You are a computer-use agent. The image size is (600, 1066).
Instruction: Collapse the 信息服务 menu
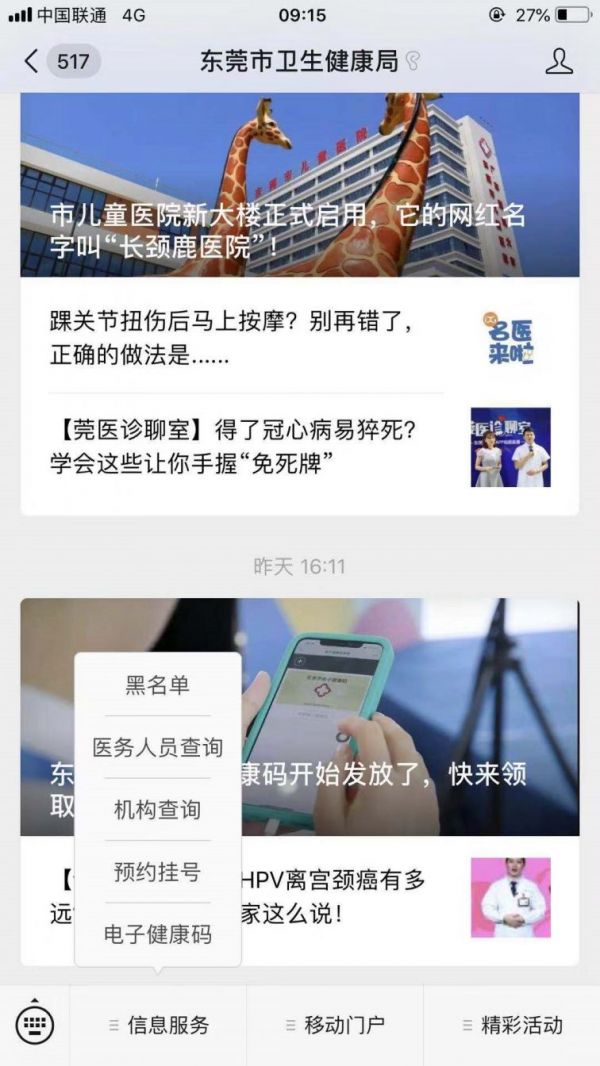pos(158,1025)
